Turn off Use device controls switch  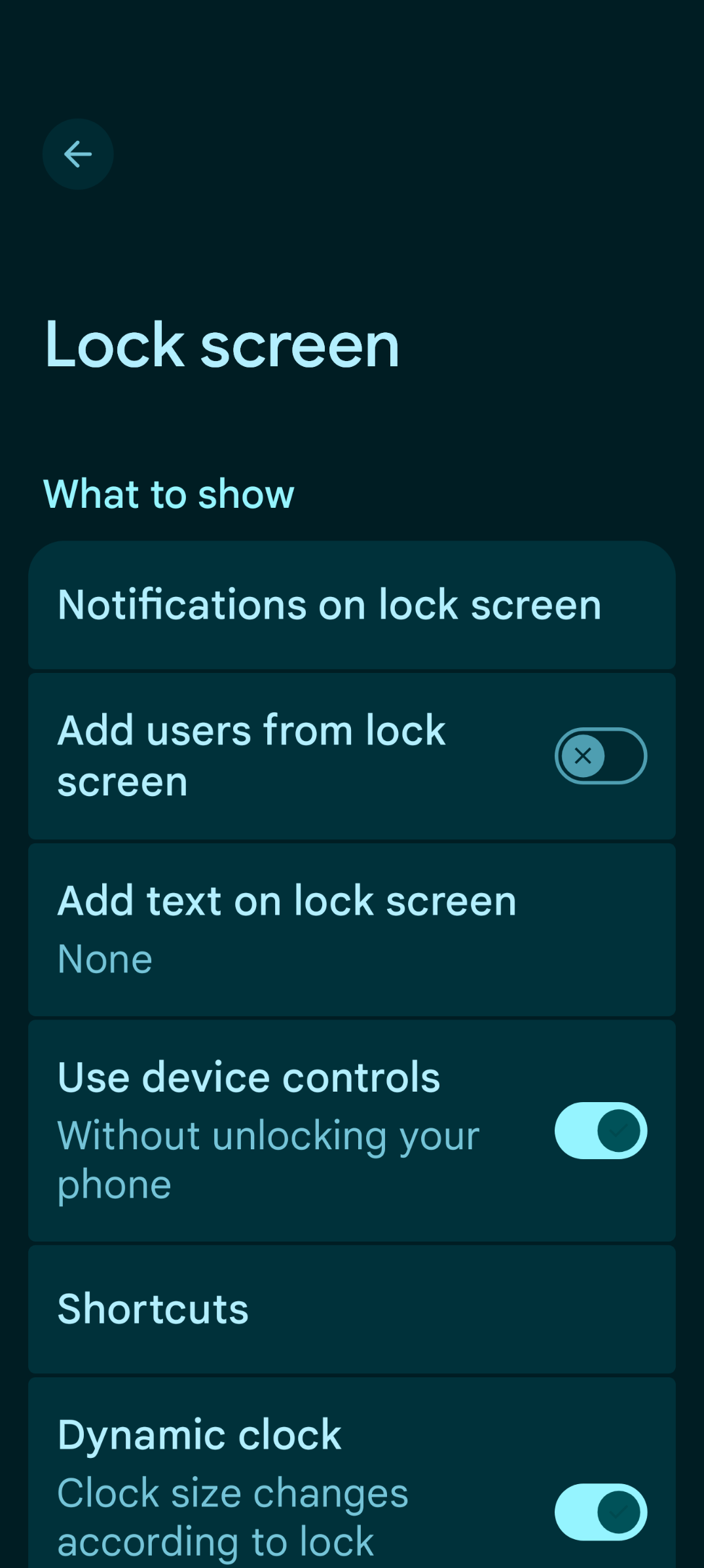pos(601,1131)
